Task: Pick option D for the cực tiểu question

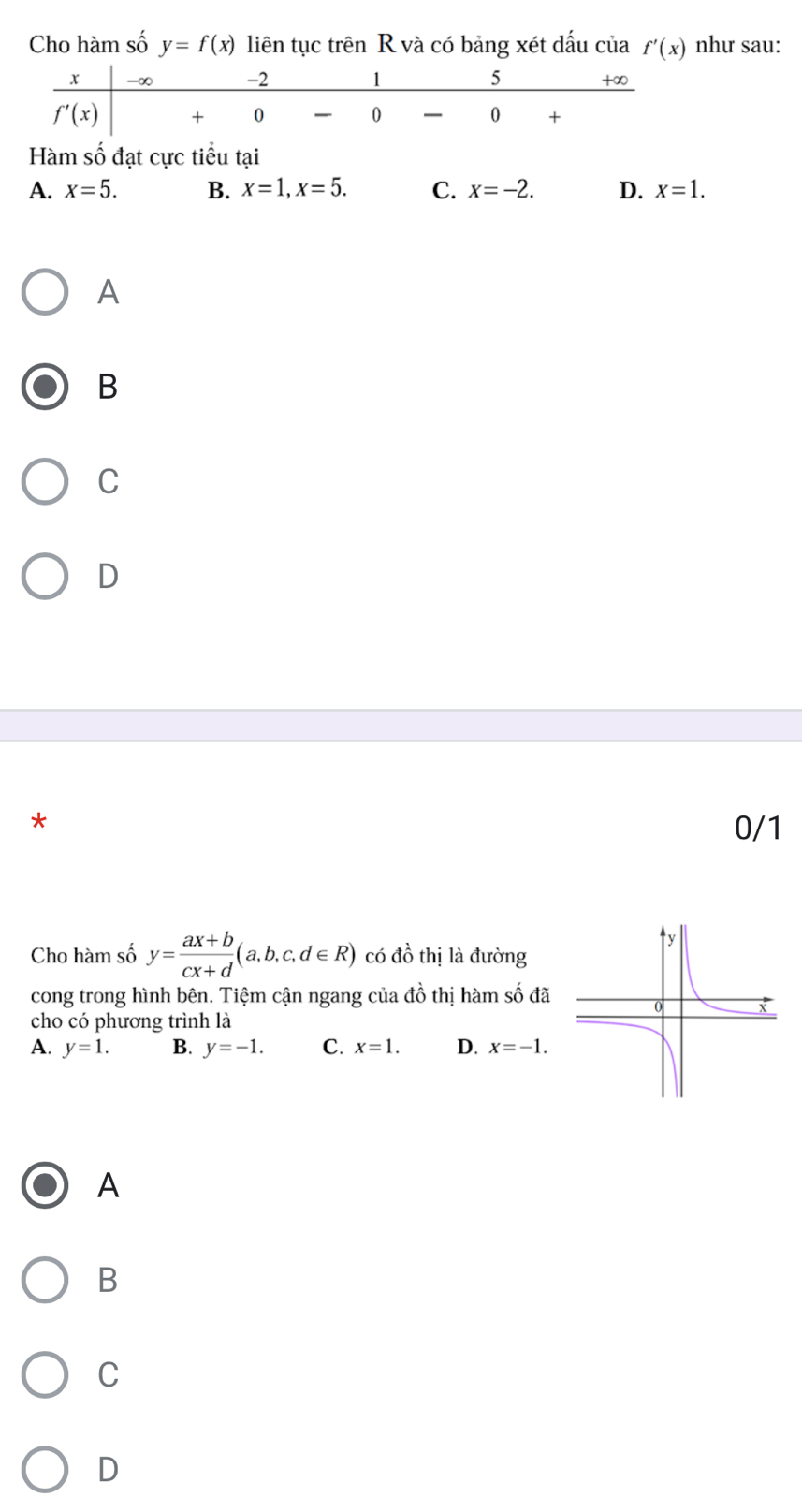Action: (x=45, y=576)
